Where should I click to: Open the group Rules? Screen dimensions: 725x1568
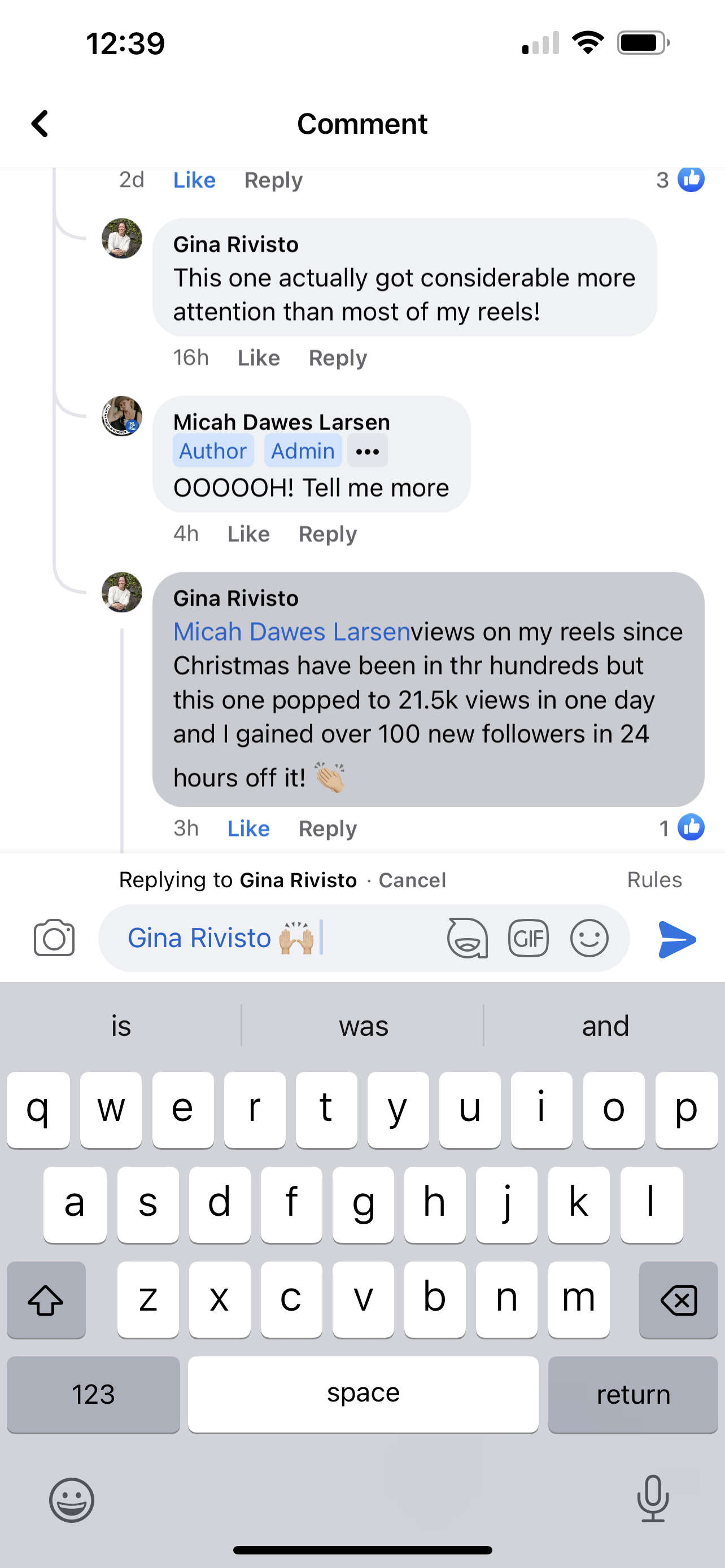654,880
